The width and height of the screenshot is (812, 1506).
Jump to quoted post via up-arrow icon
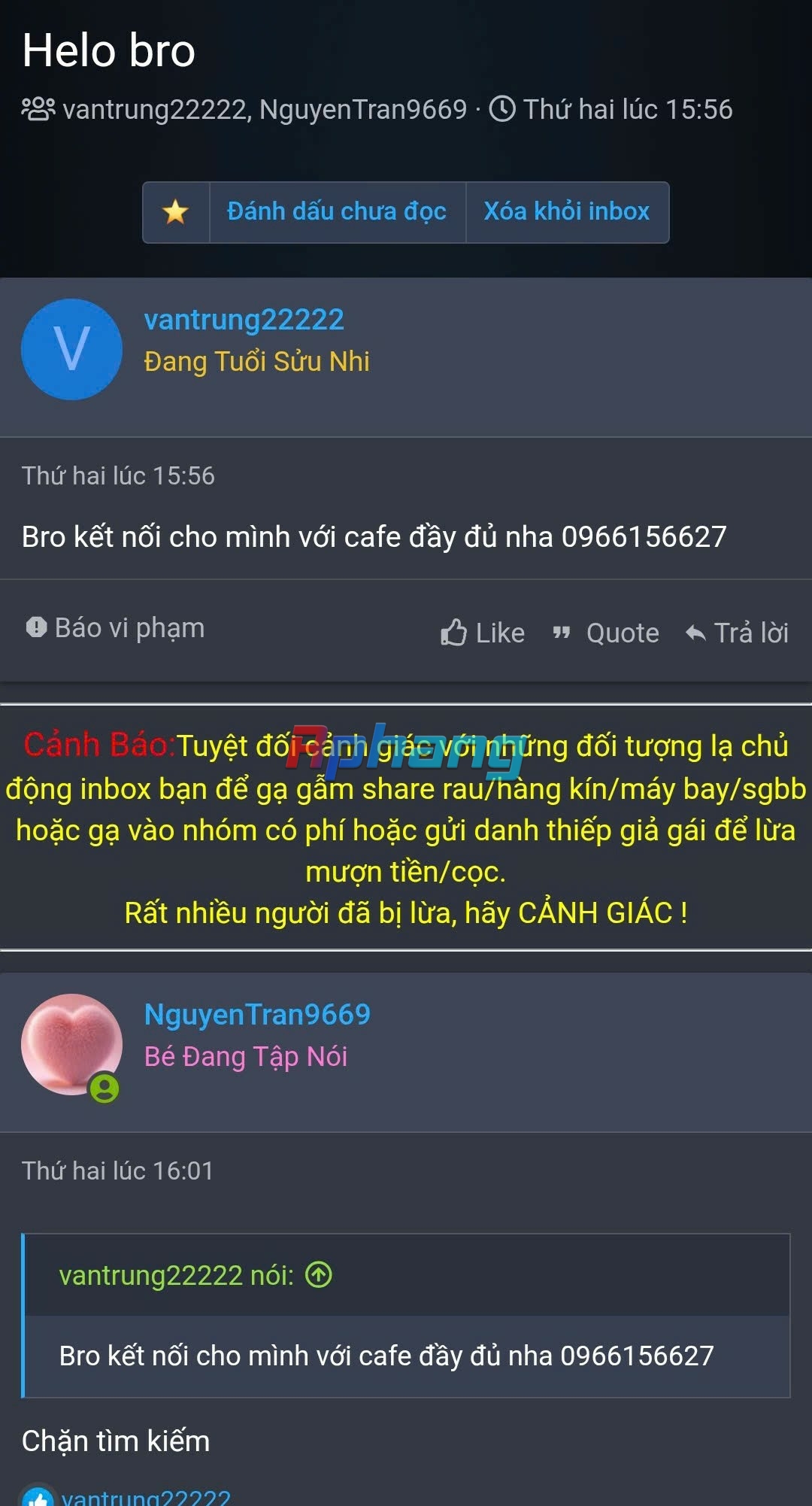pyautogui.click(x=319, y=1275)
